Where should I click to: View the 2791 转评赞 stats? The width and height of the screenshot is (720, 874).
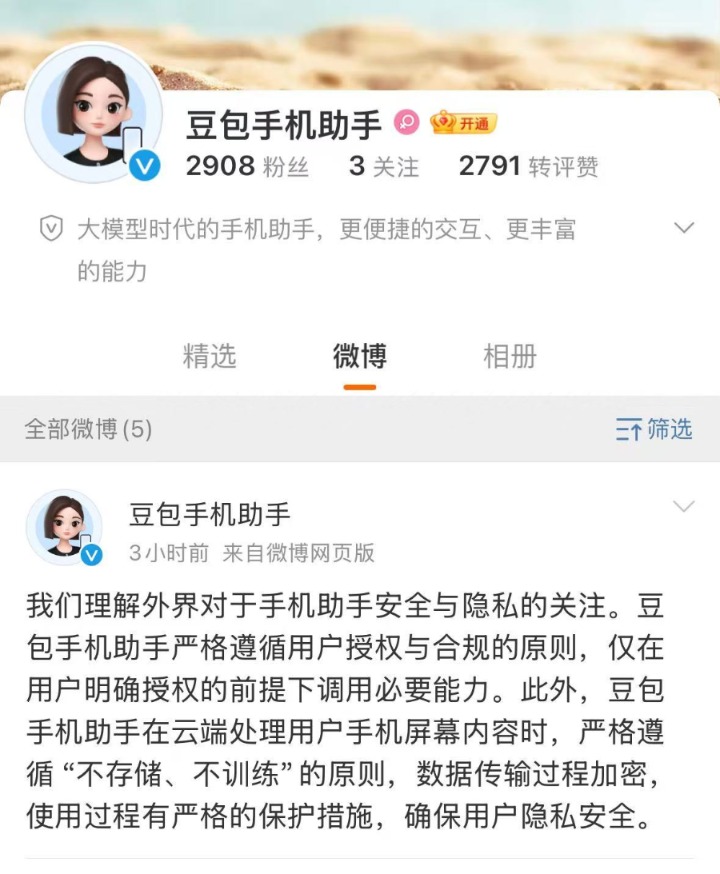tap(528, 166)
